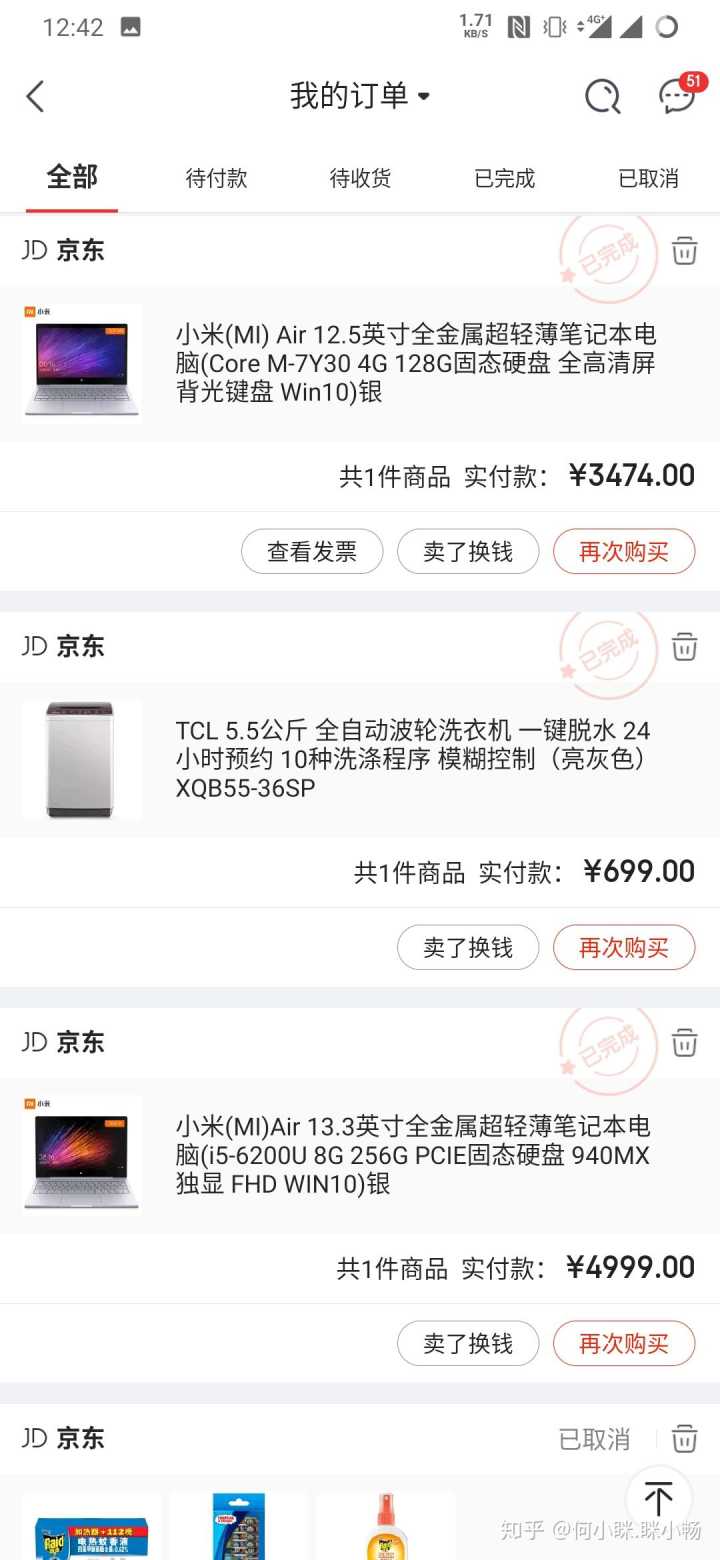Expand the 我的订单 dropdown
The image size is (720, 1560).
360,96
